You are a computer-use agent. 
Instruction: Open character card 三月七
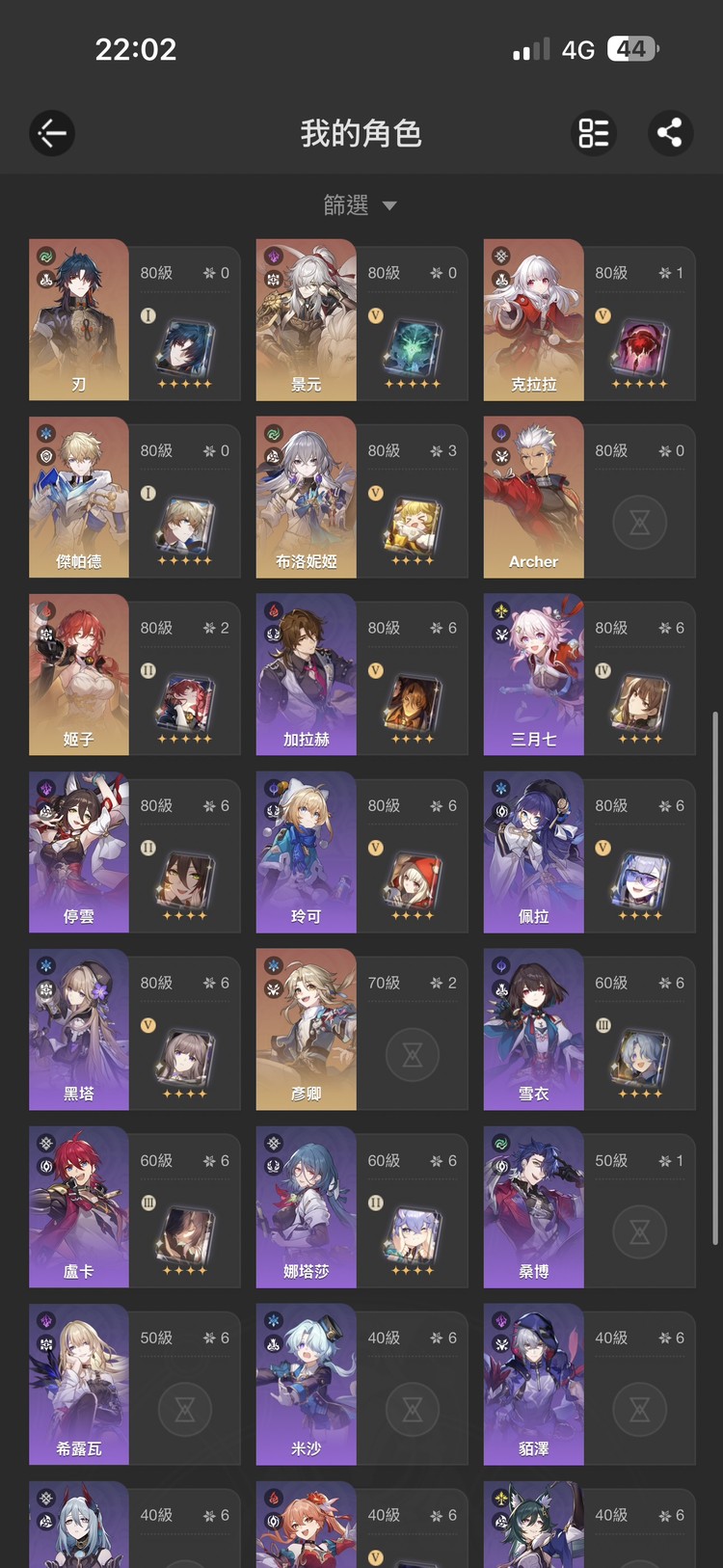[x=589, y=675]
